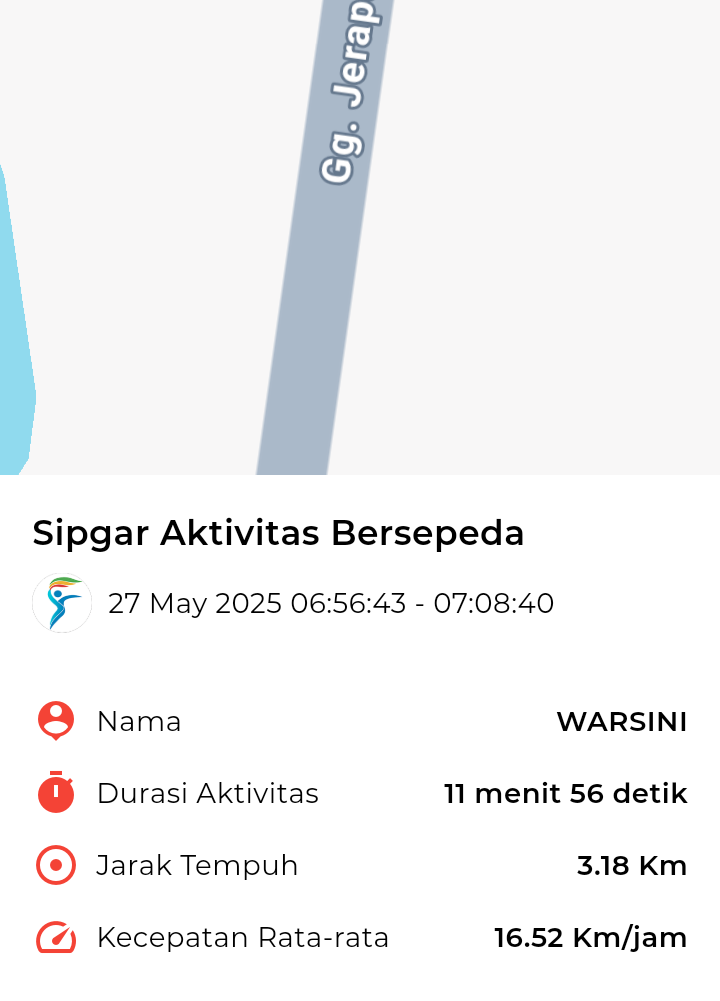Click the target icon beside Jarak Tempuh
720x1001 pixels.
click(55, 865)
